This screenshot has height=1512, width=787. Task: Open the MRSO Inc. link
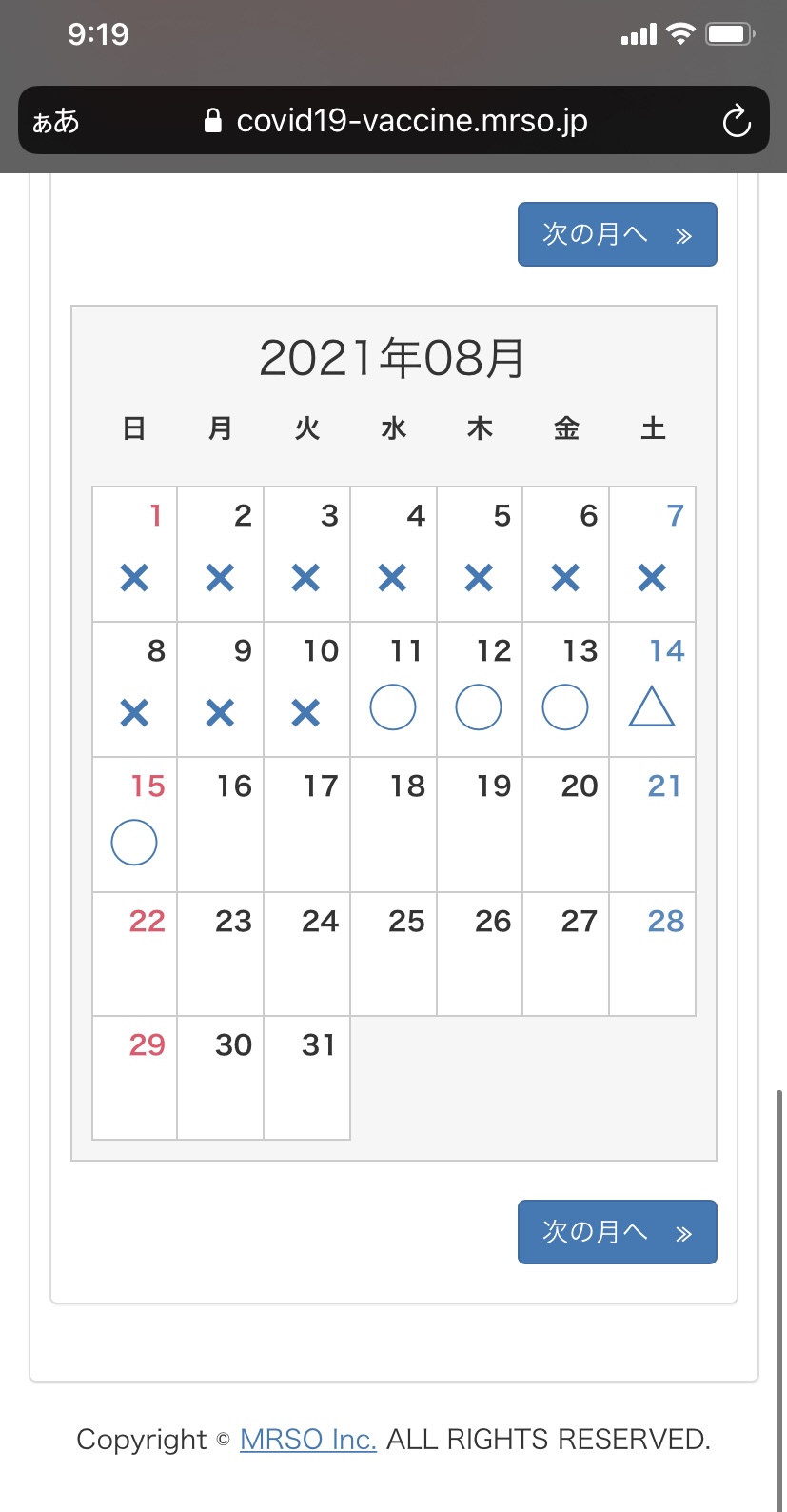click(308, 1439)
